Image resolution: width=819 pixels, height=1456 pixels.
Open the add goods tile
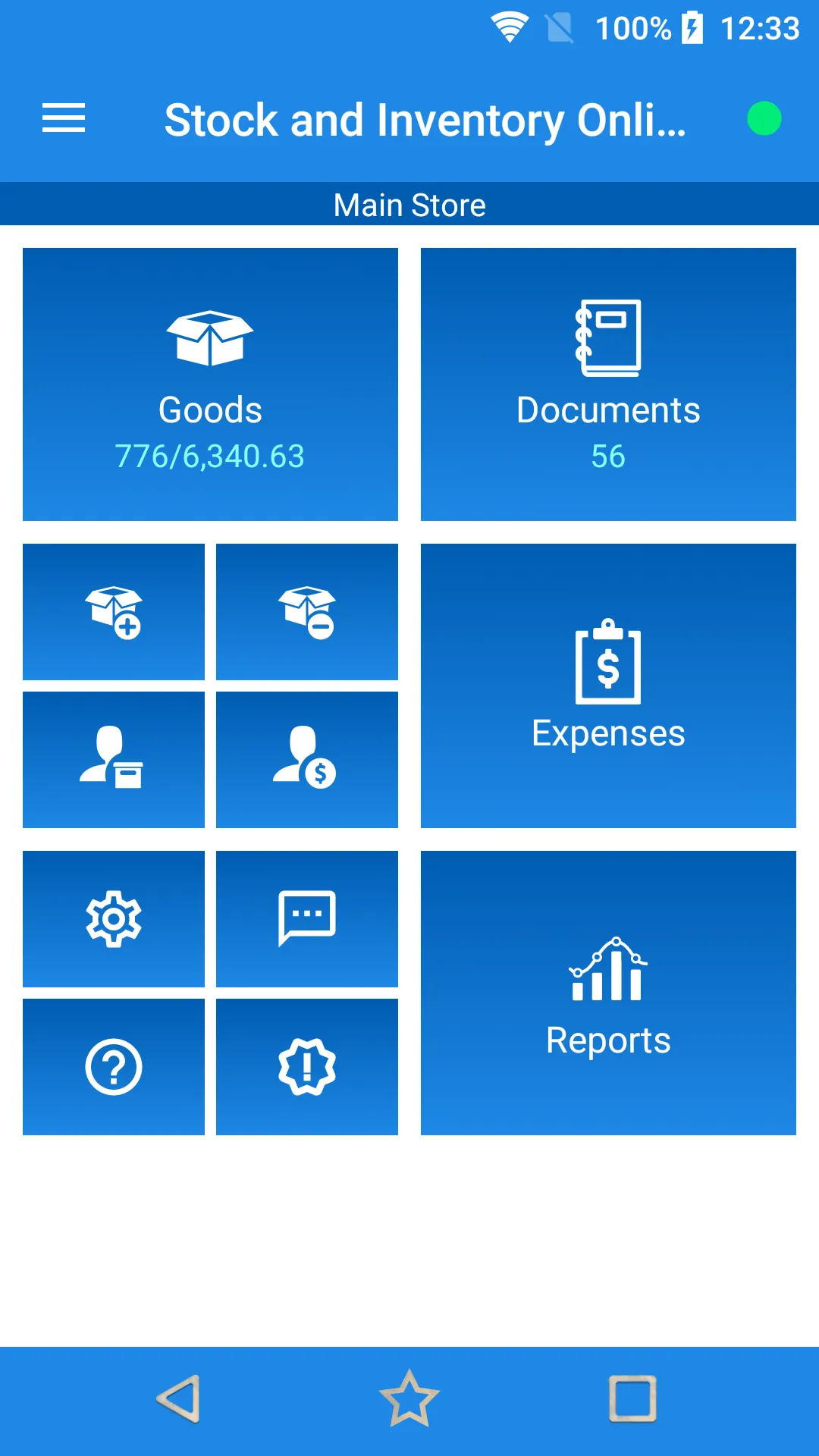114,612
